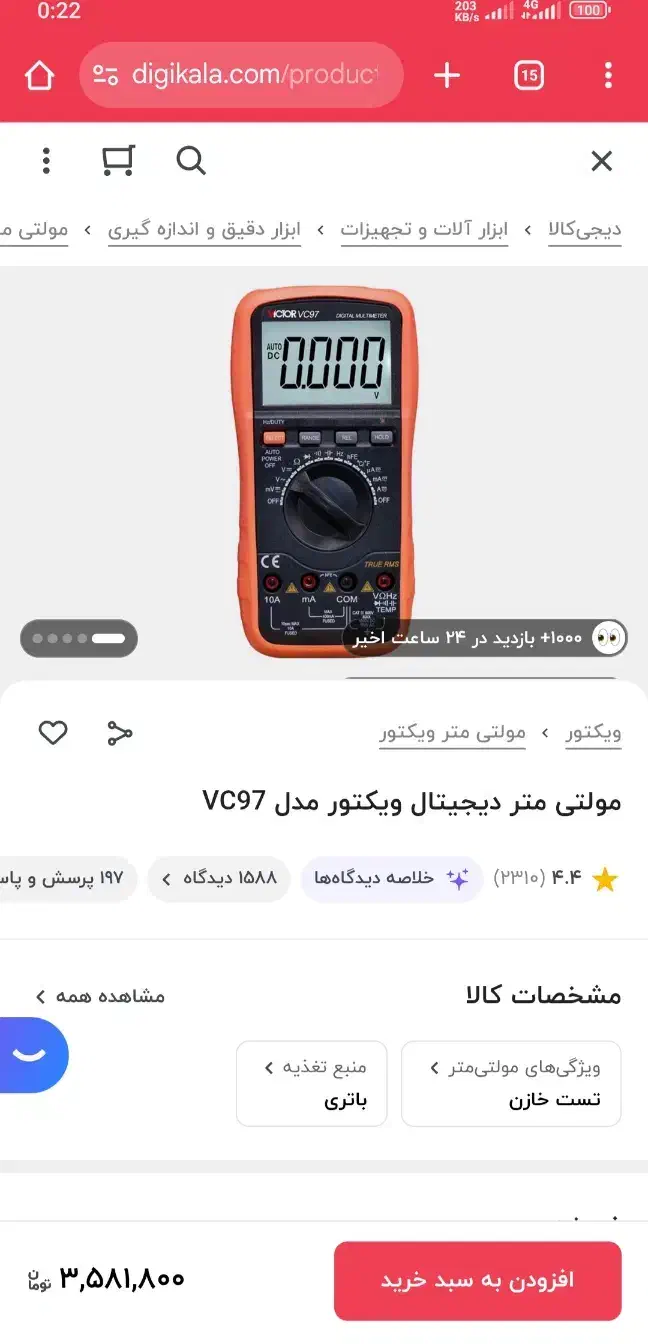Close the product page with the X
The image size is (648, 1344).
pyautogui.click(x=601, y=161)
